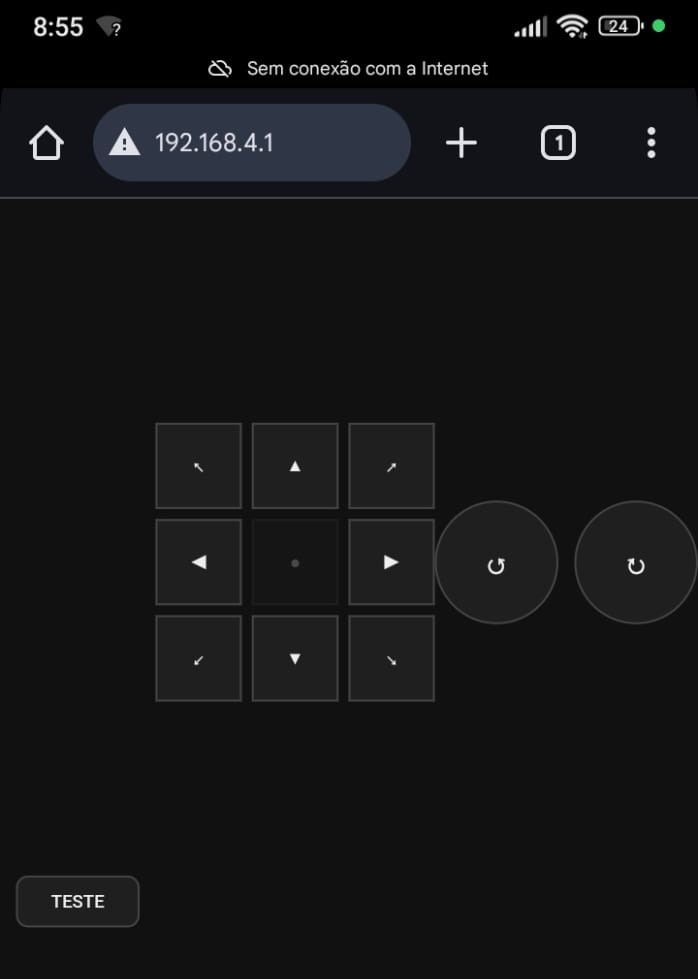Viewport: 698px width, 979px height.
Task: Move diagonally down-left
Action: (198, 659)
